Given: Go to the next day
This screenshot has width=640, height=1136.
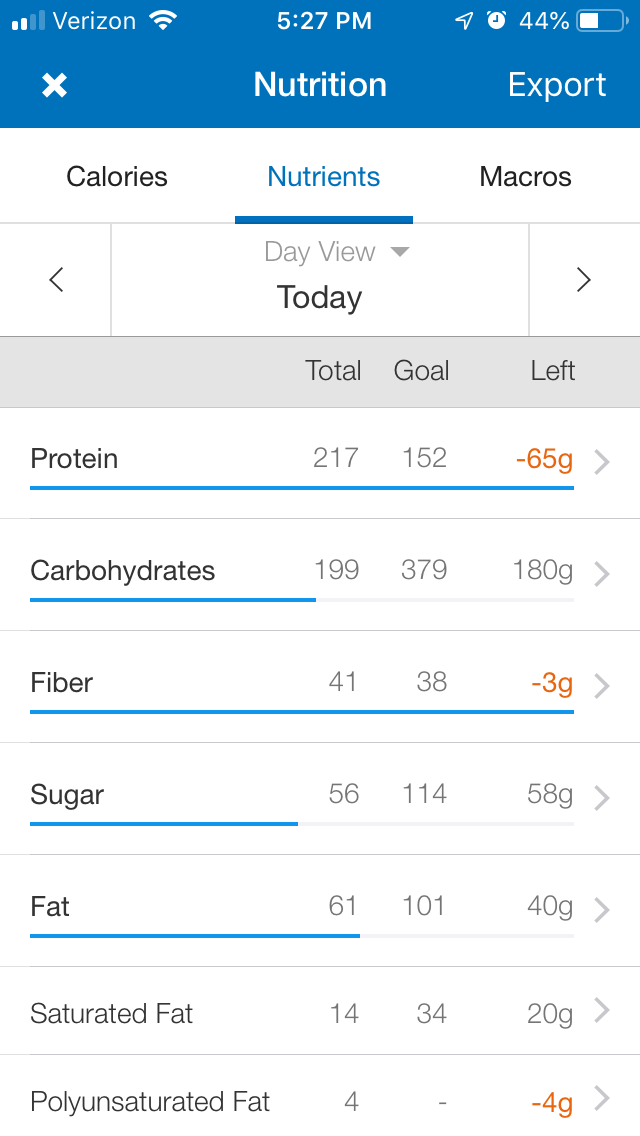Looking at the screenshot, I should pos(584,280).
